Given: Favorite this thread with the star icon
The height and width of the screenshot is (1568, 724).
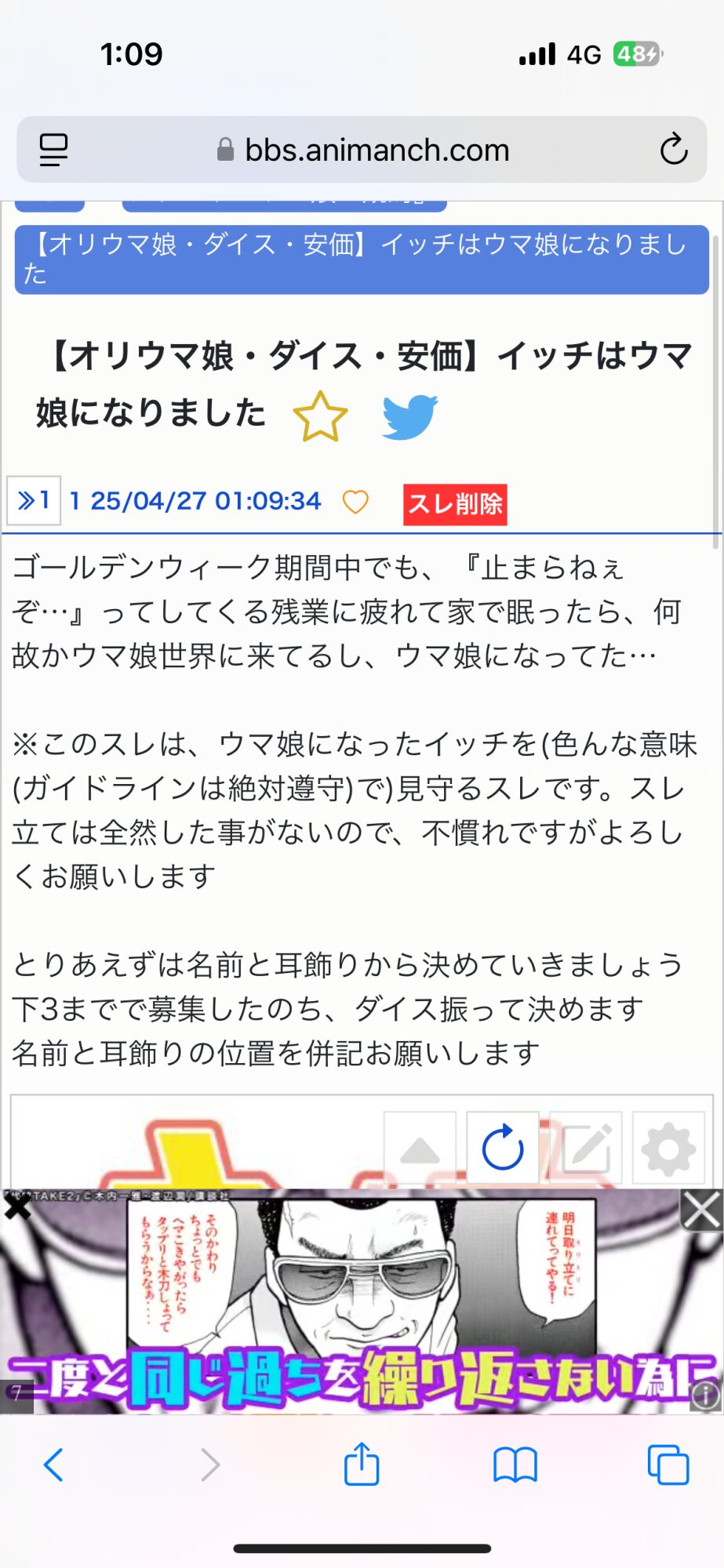Looking at the screenshot, I should click(320, 416).
